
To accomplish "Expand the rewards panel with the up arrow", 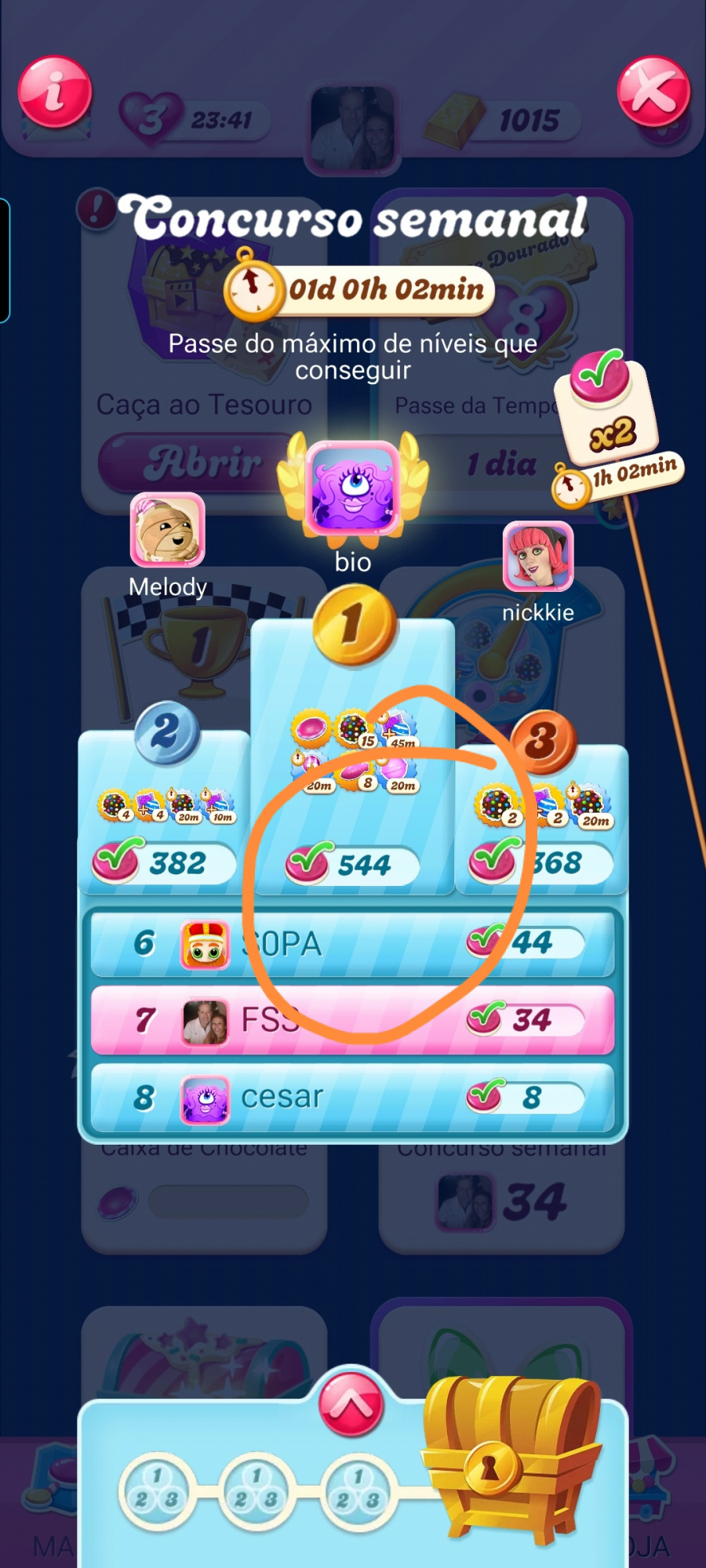I will (x=351, y=1403).
